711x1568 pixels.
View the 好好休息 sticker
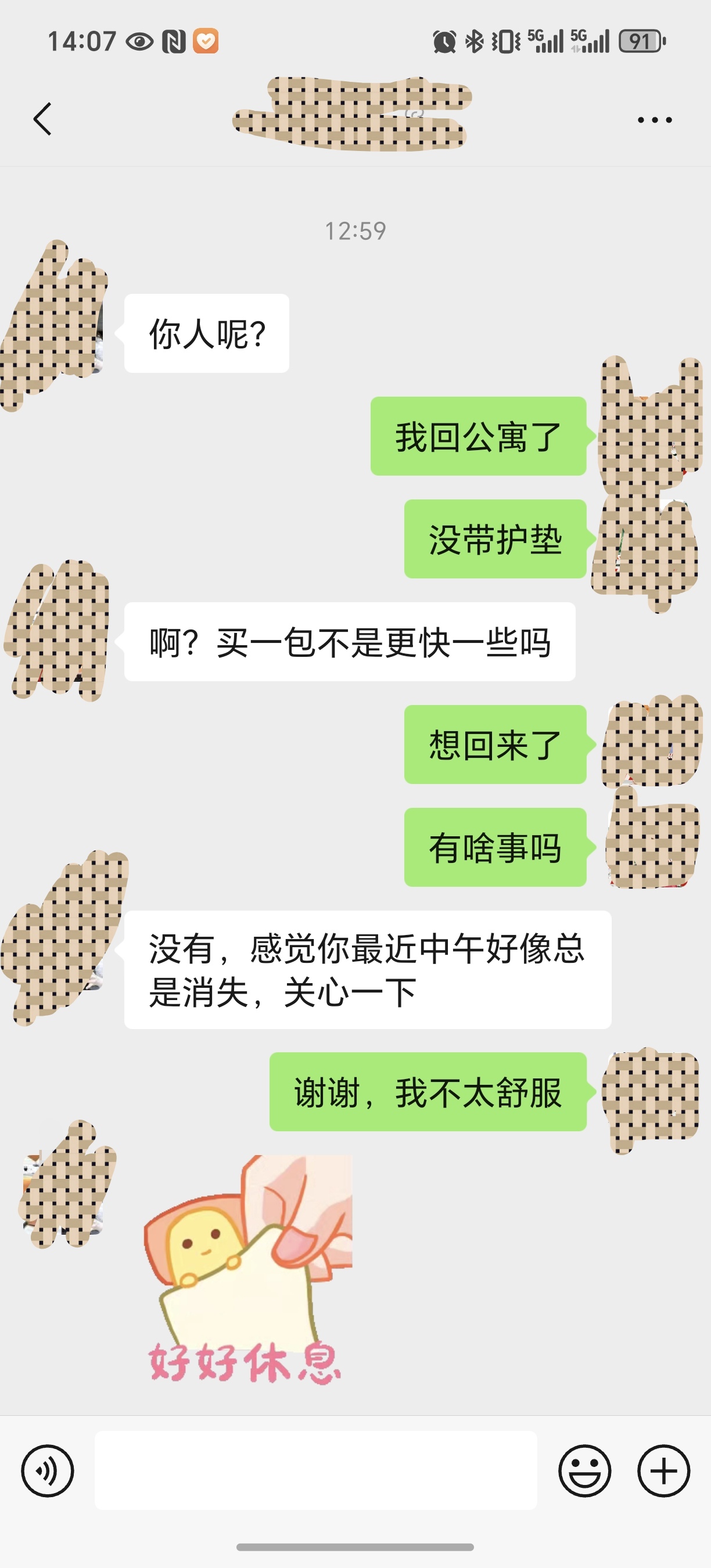pos(248,1268)
